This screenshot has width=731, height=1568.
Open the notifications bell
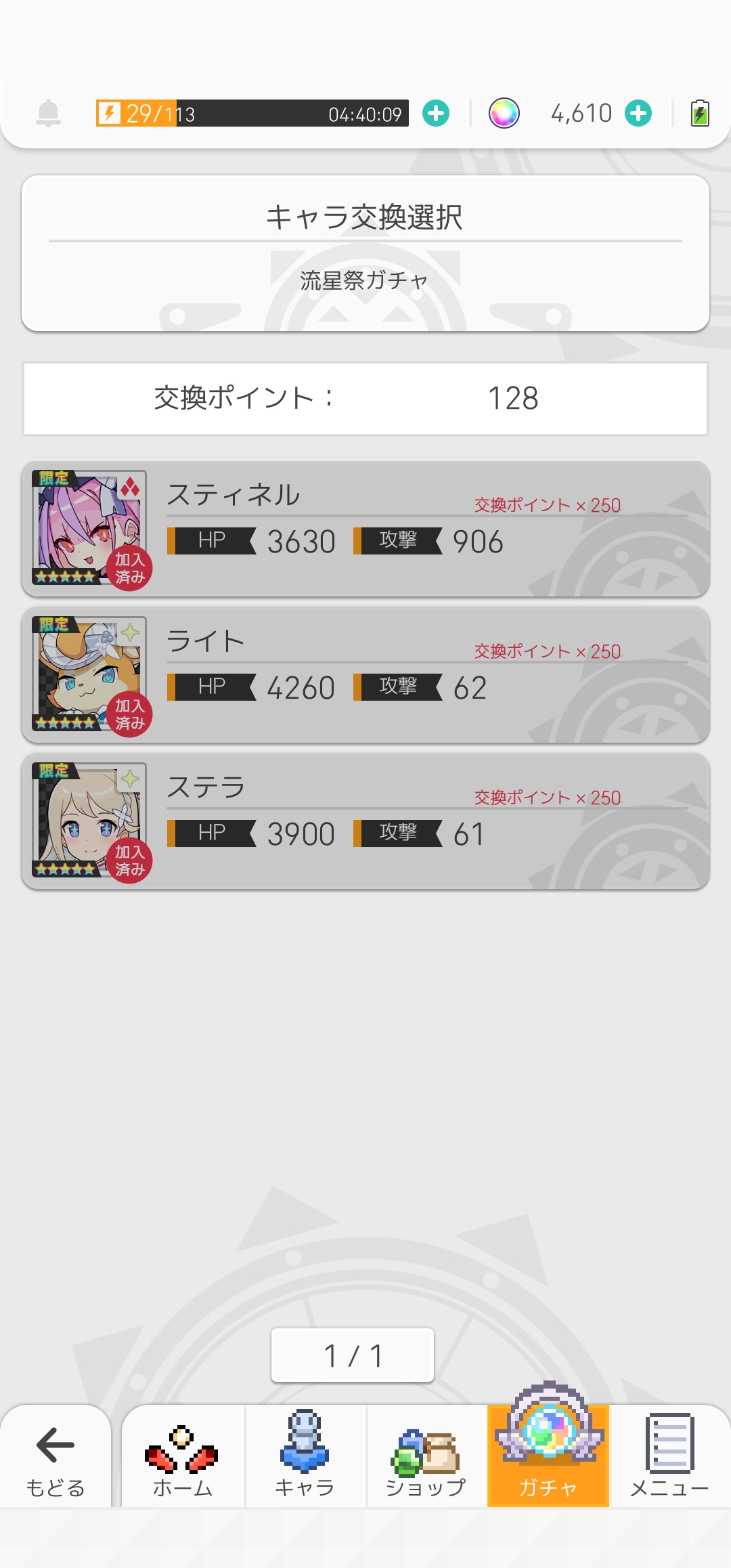click(x=48, y=113)
